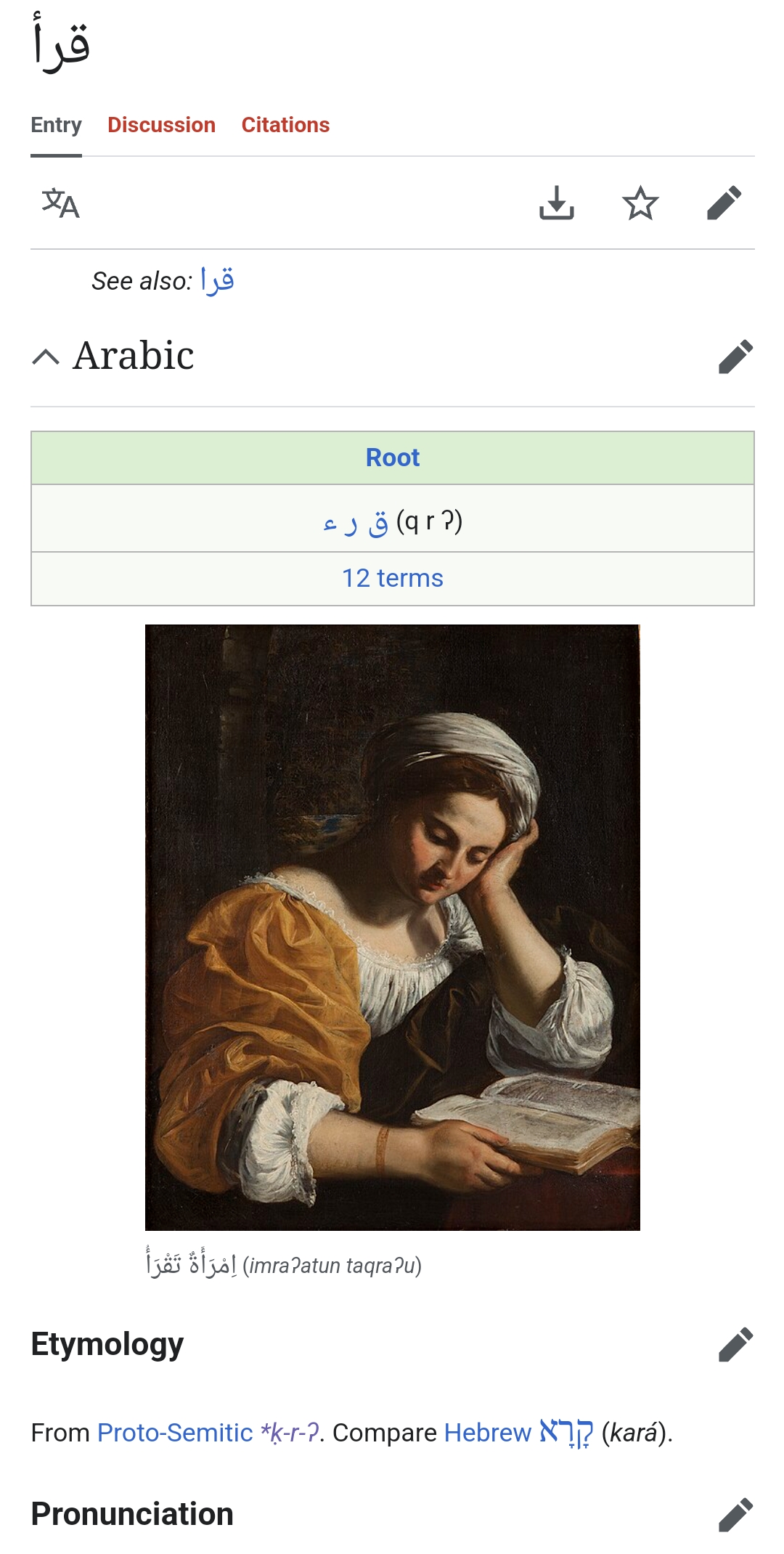The image size is (784, 1554).
Task: Open the Root link in table header
Action: [392, 457]
